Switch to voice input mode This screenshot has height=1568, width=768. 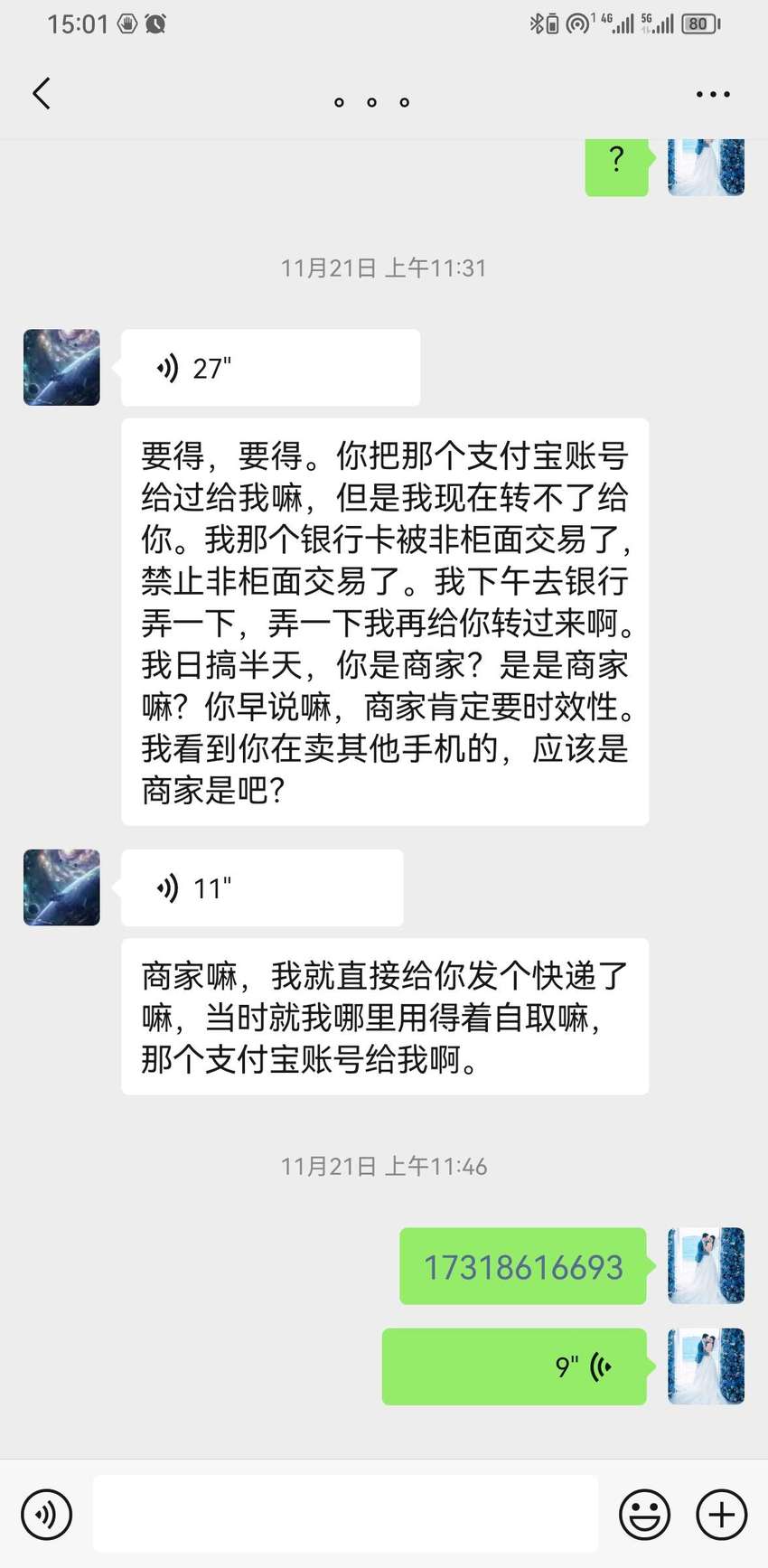tap(47, 1515)
